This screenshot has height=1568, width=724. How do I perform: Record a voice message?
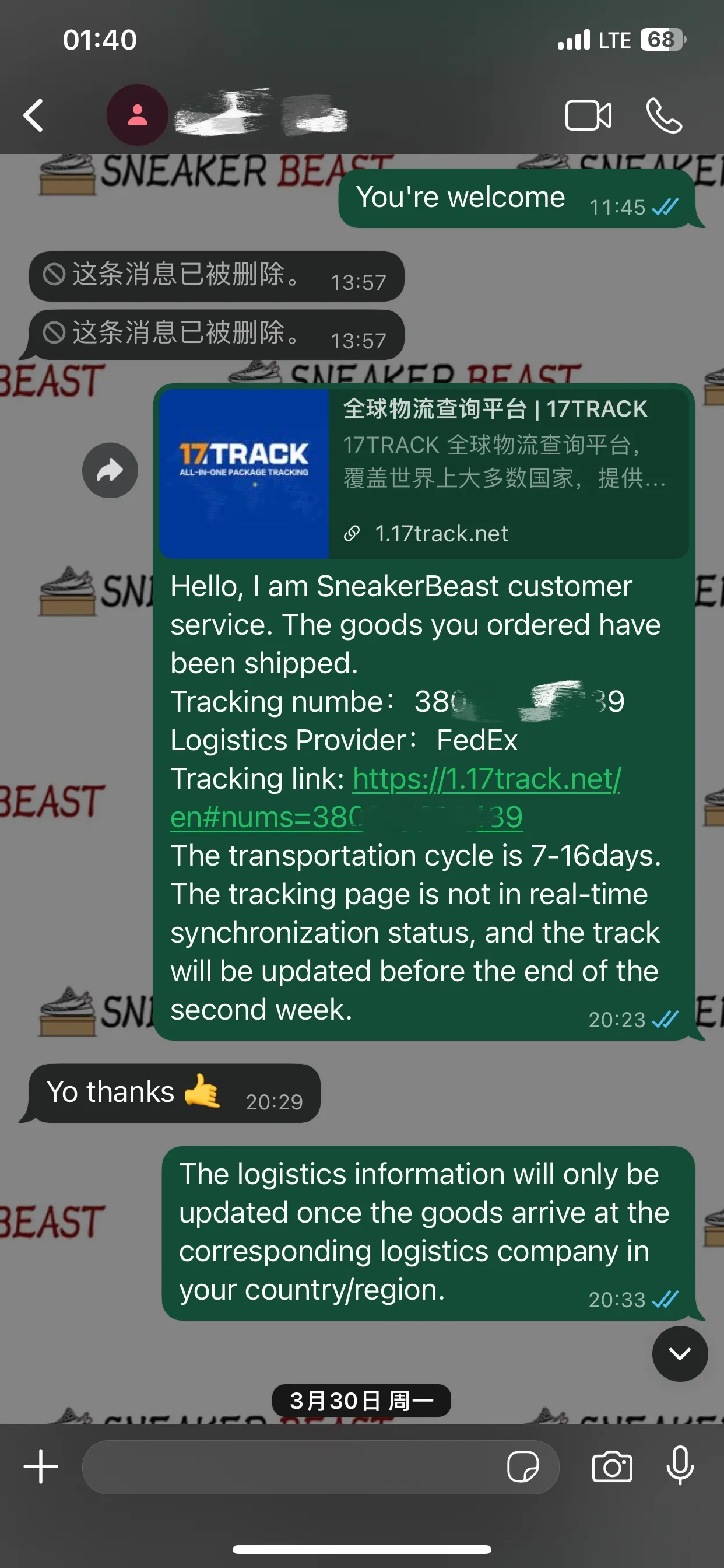(x=680, y=1467)
